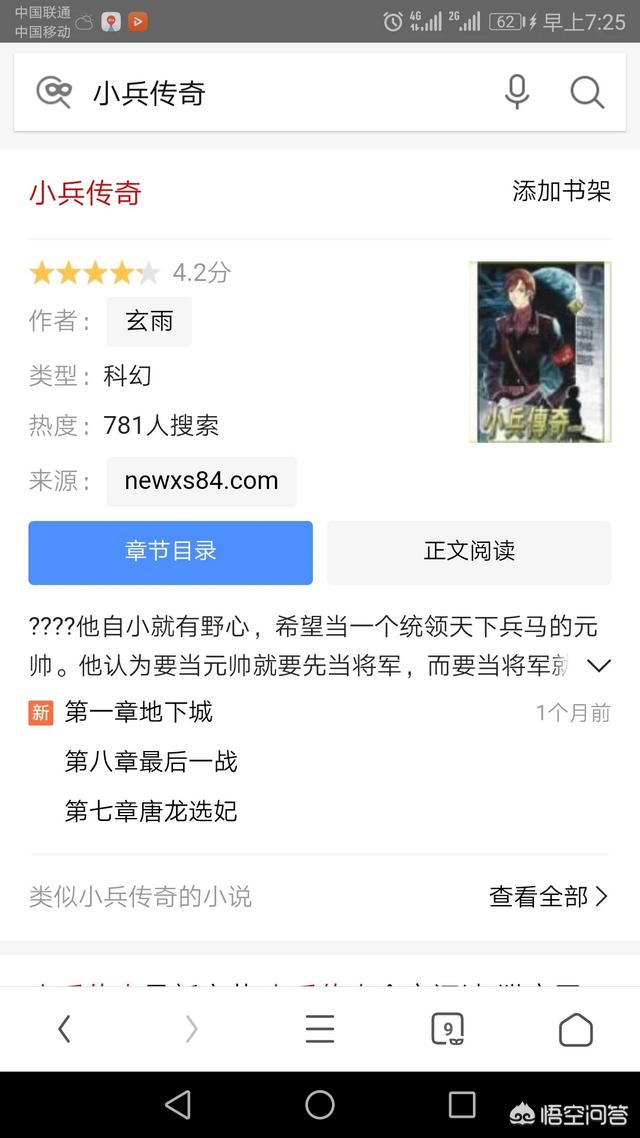Start voice search with the microphone icon

click(517, 92)
